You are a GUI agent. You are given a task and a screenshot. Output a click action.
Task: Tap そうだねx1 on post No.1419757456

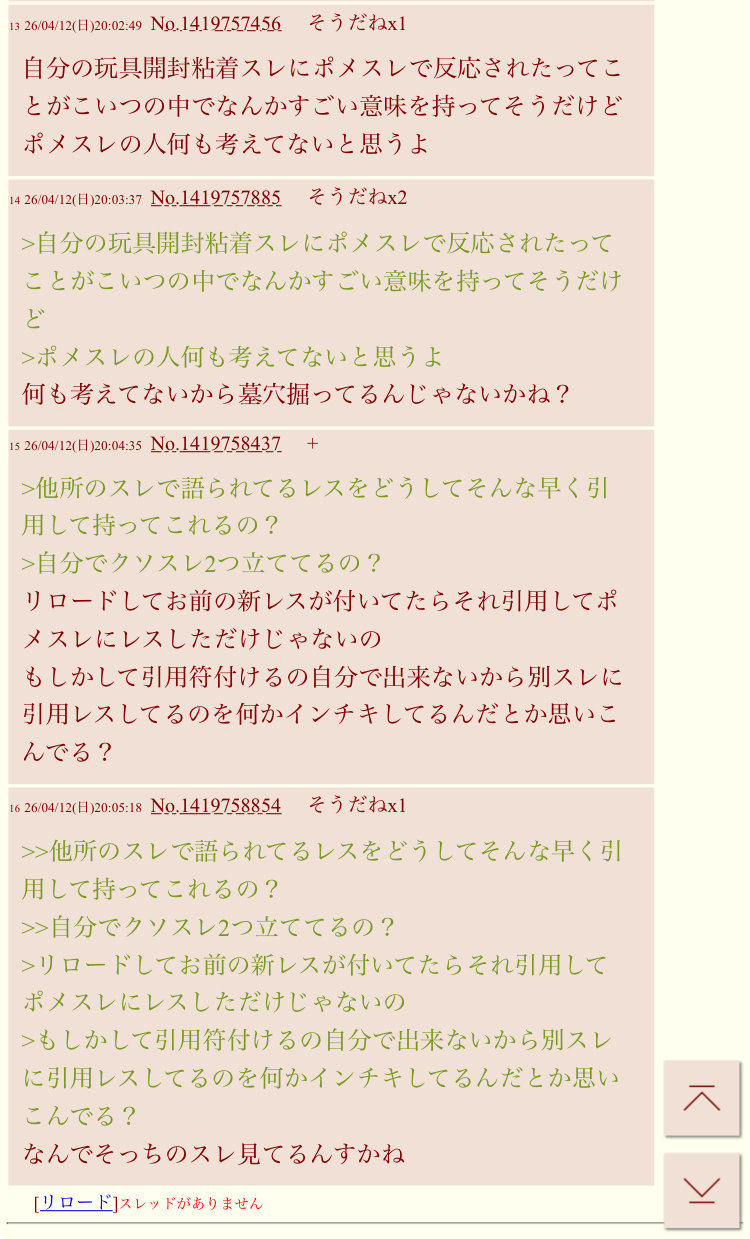click(x=357, y=22)
